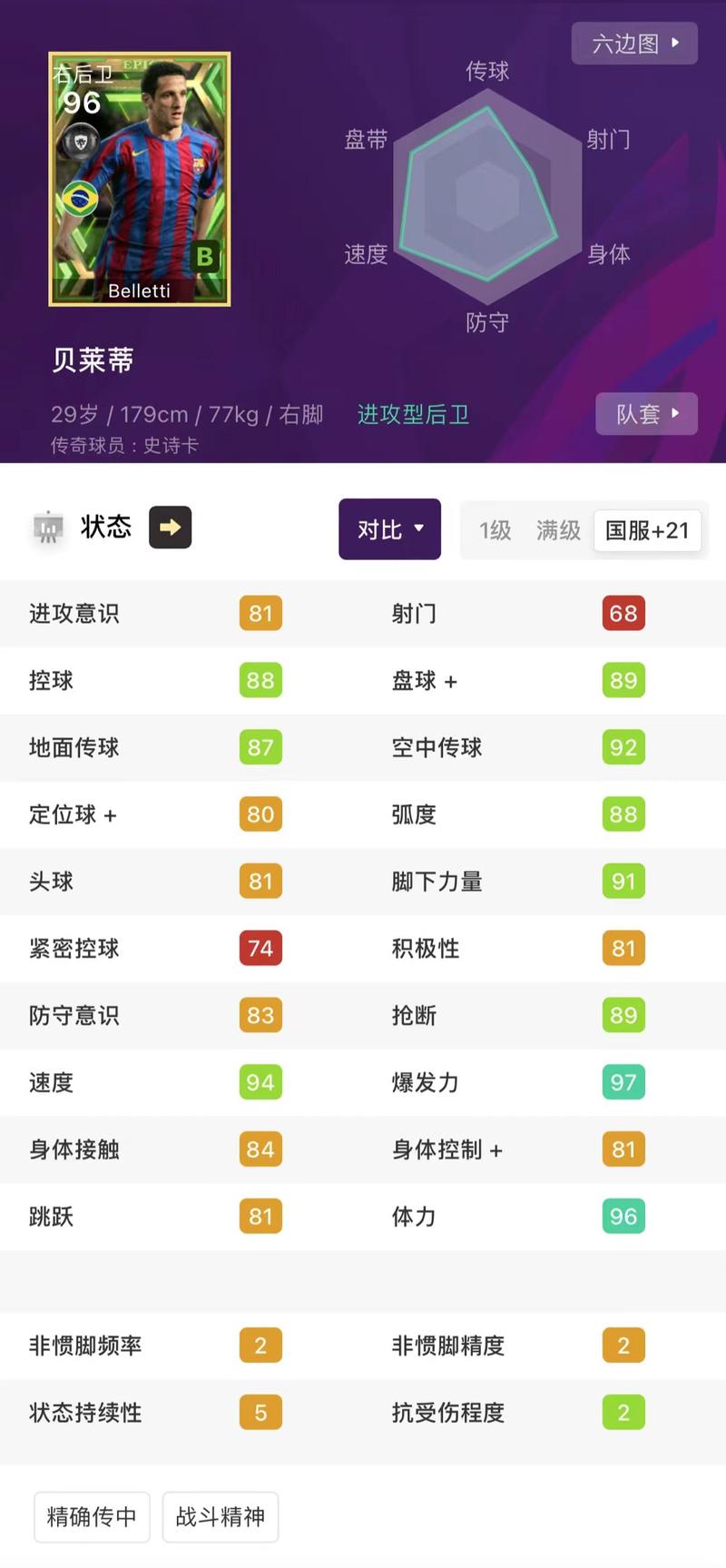Screen dimensions: 726x1568
Task: Switch to the 满级 max level tab
Action: [x=557, y=530]
